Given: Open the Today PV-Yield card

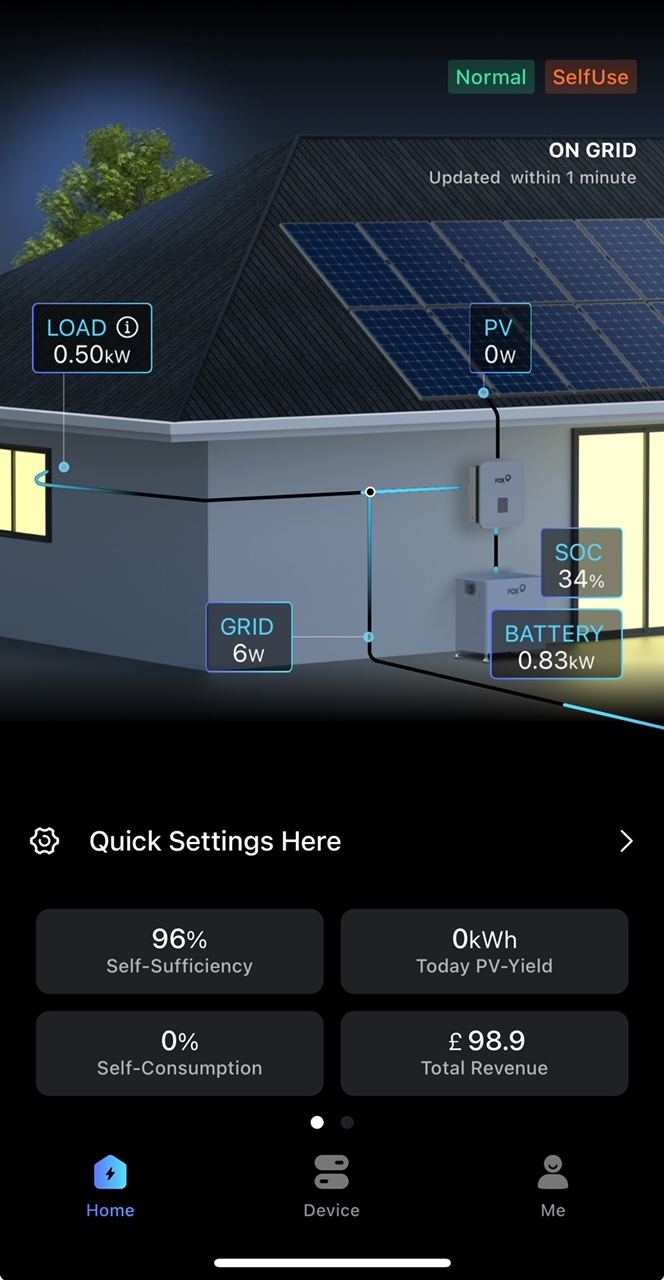Looking at the screenshot, I should 484,951.
